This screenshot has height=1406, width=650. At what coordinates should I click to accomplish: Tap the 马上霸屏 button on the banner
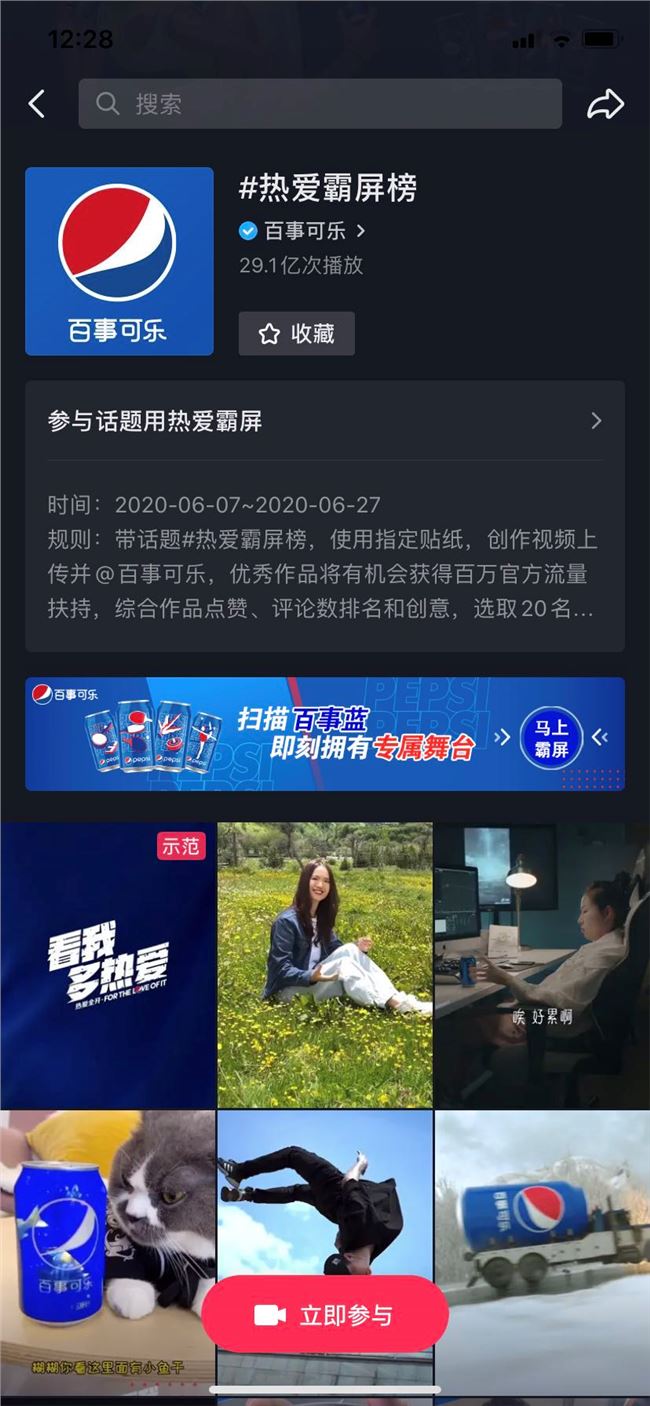tap(551, 738)
